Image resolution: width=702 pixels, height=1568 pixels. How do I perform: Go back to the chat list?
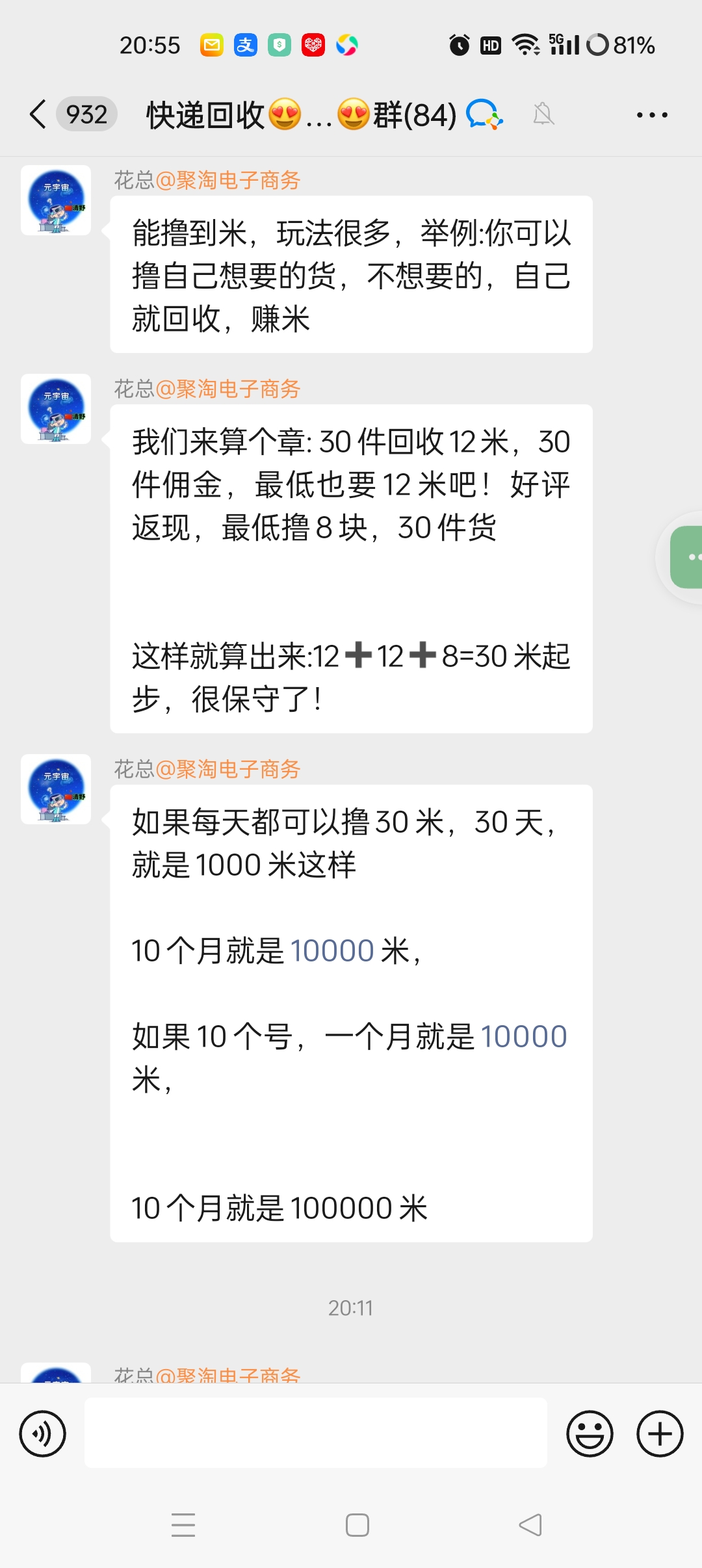pyautogui.click(x=39, y=115)
